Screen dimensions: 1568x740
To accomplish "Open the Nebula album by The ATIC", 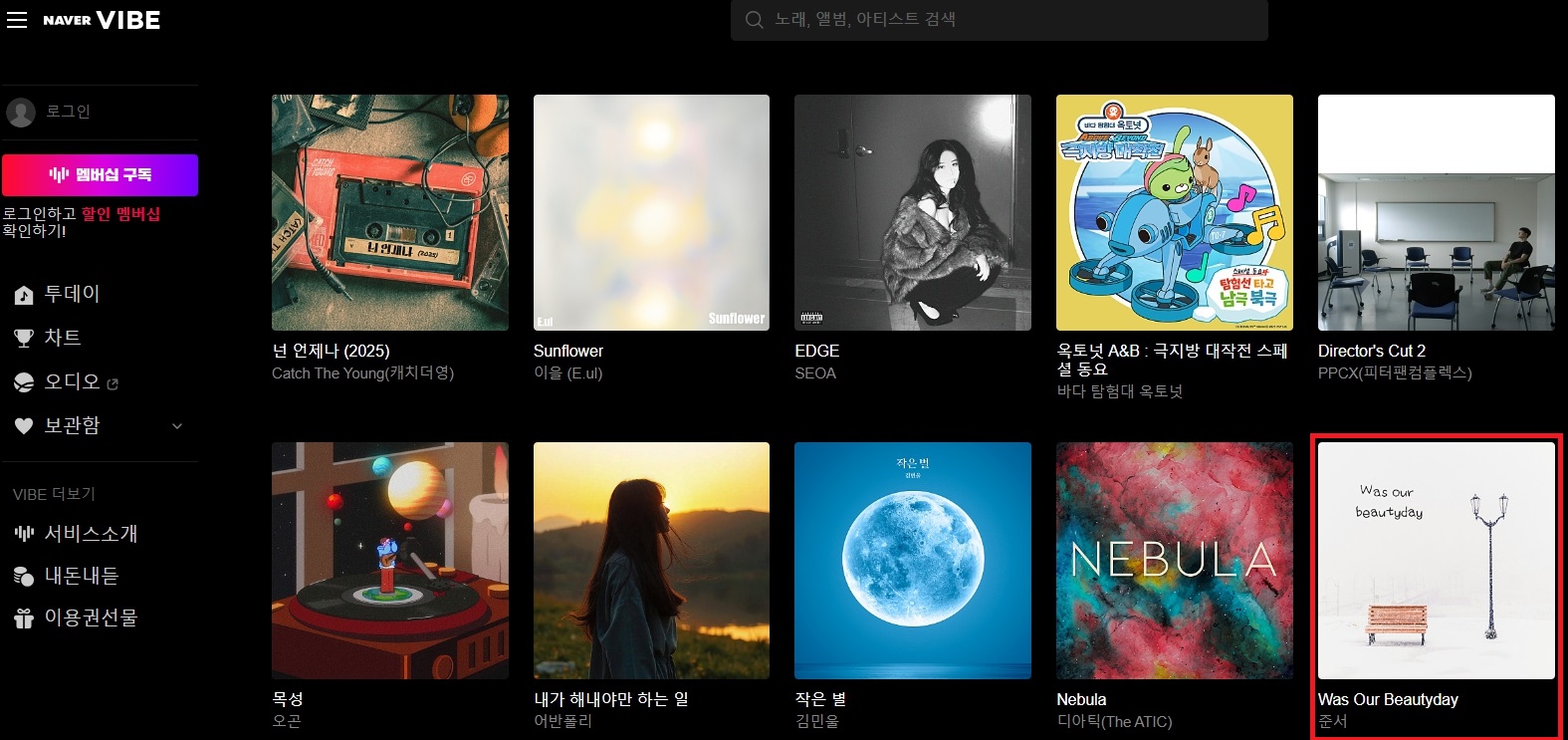I will (x=1174, y=561).
